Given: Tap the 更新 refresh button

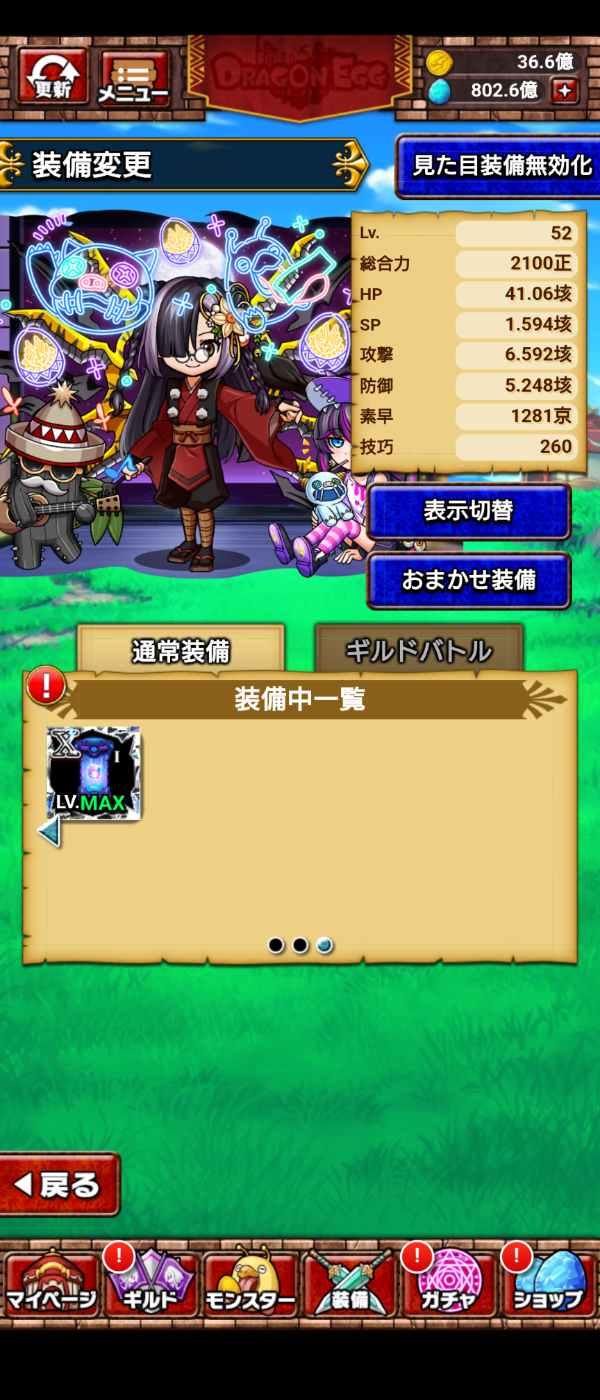Looking at the screenshot, I should pos(53,77).
